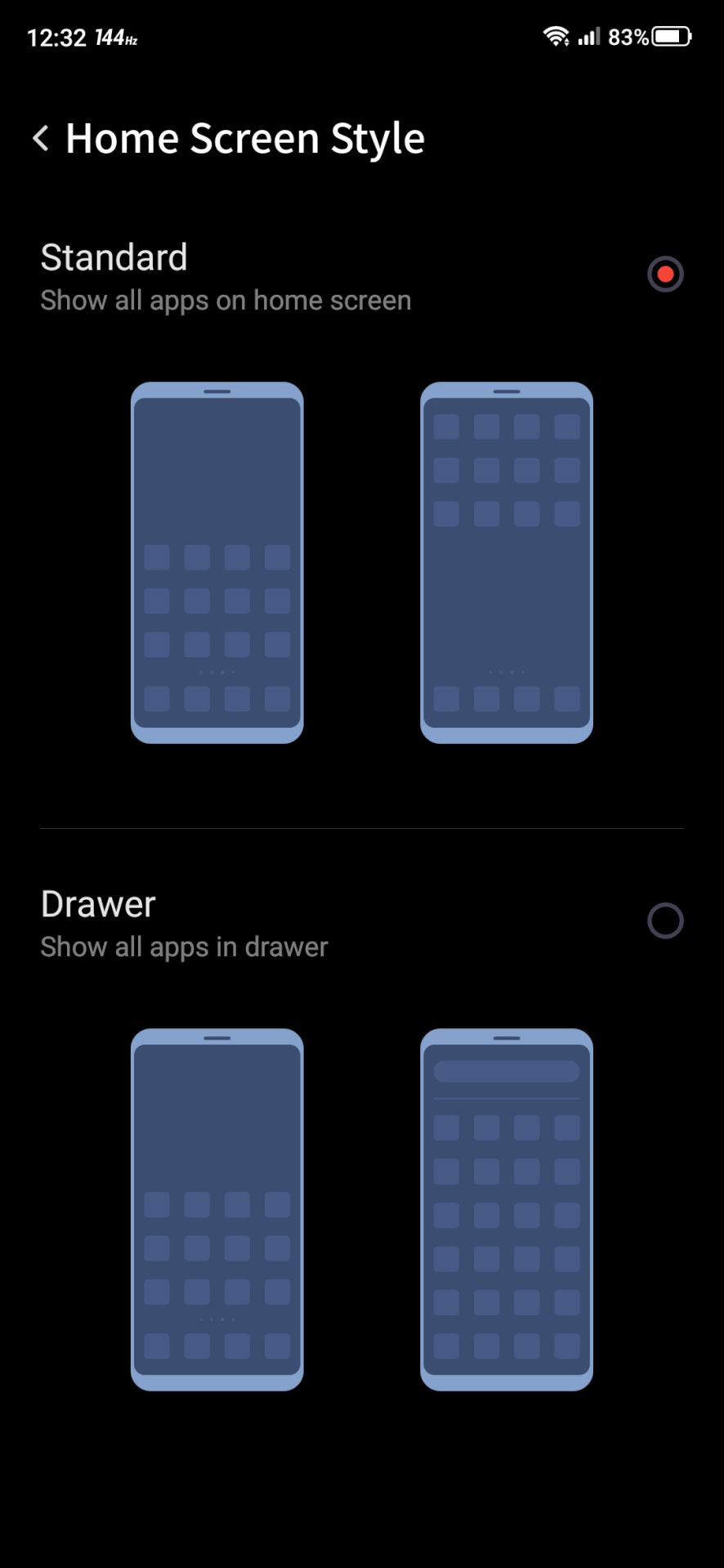Select the Drawer radio button

(x=665, y=921)
